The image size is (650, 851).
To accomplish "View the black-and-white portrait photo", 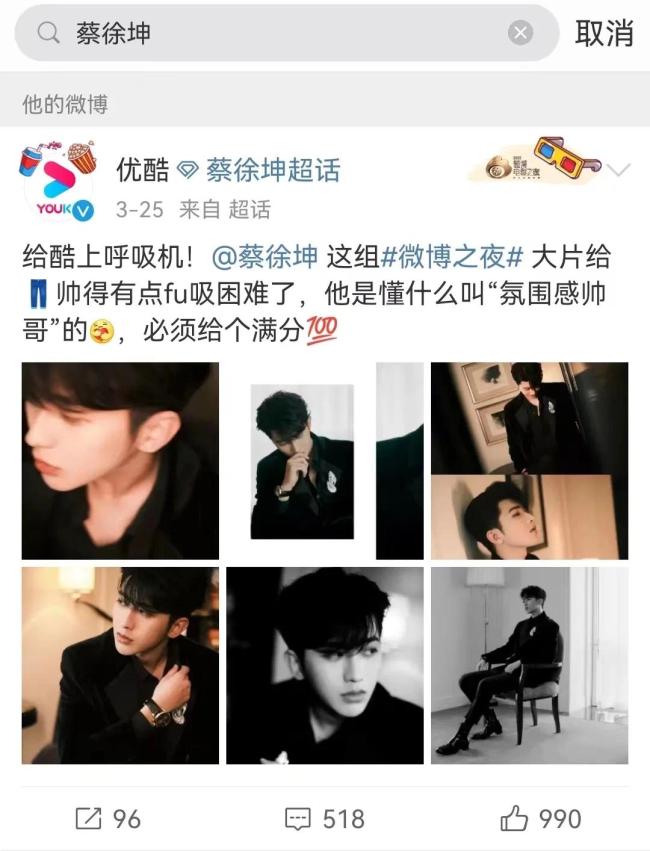I will point(324,665).
